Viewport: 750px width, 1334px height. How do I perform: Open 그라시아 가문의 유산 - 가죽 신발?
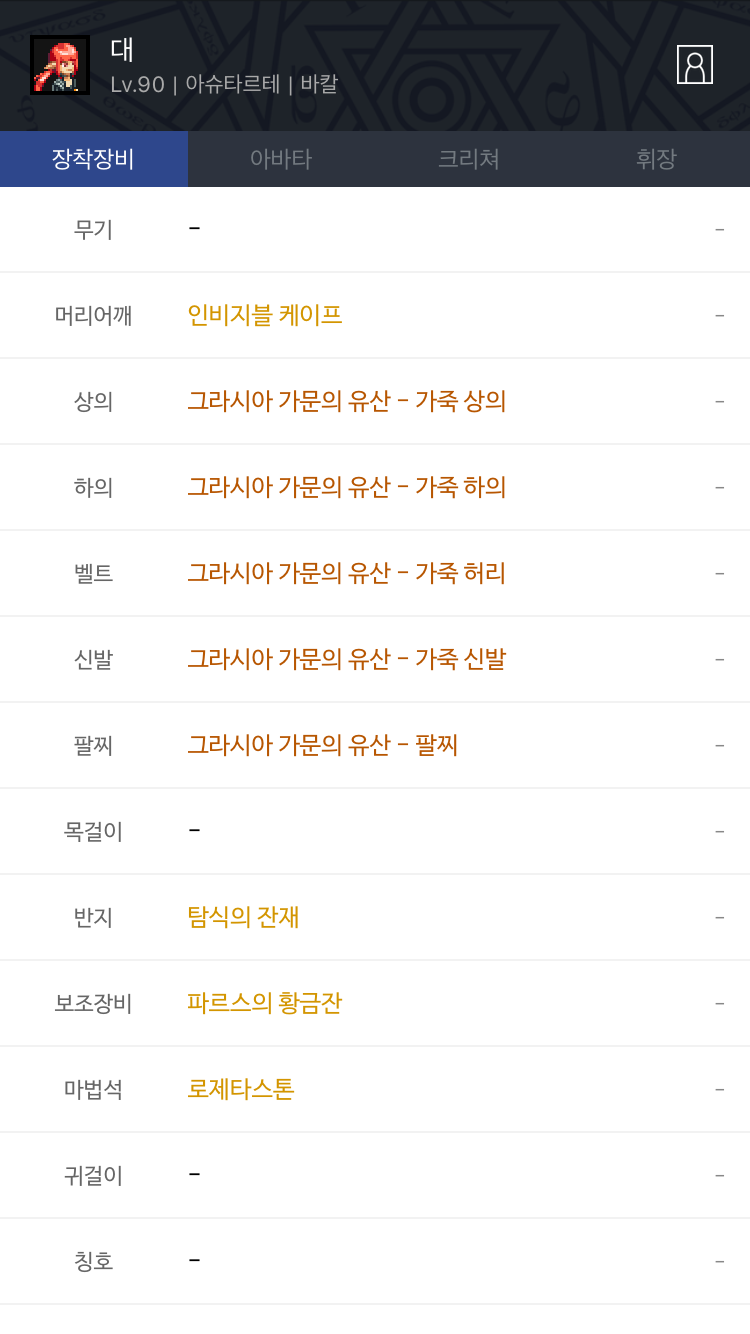click(347, 659)
